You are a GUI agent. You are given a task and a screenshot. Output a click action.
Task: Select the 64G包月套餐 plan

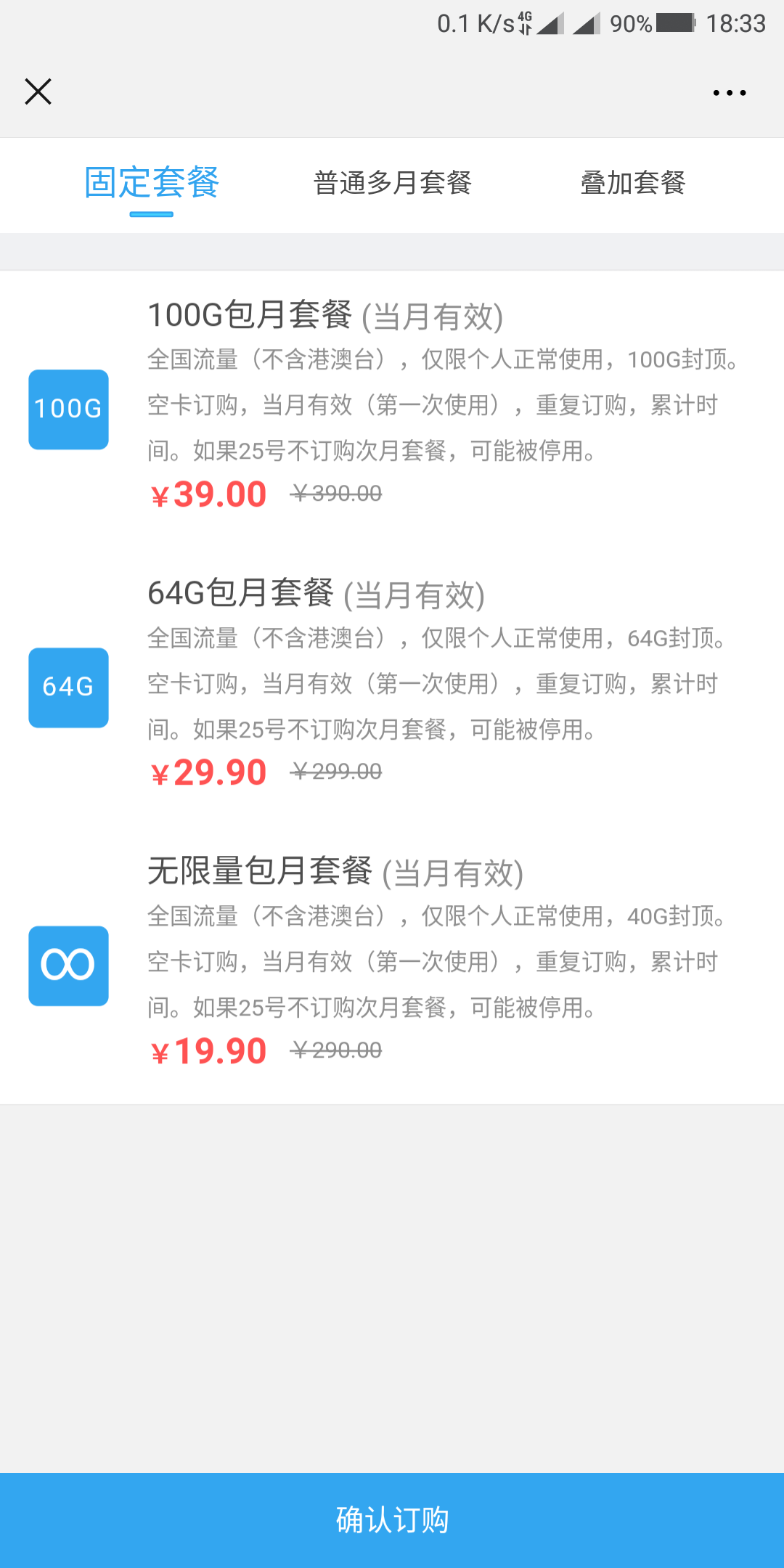pos(392,687)
